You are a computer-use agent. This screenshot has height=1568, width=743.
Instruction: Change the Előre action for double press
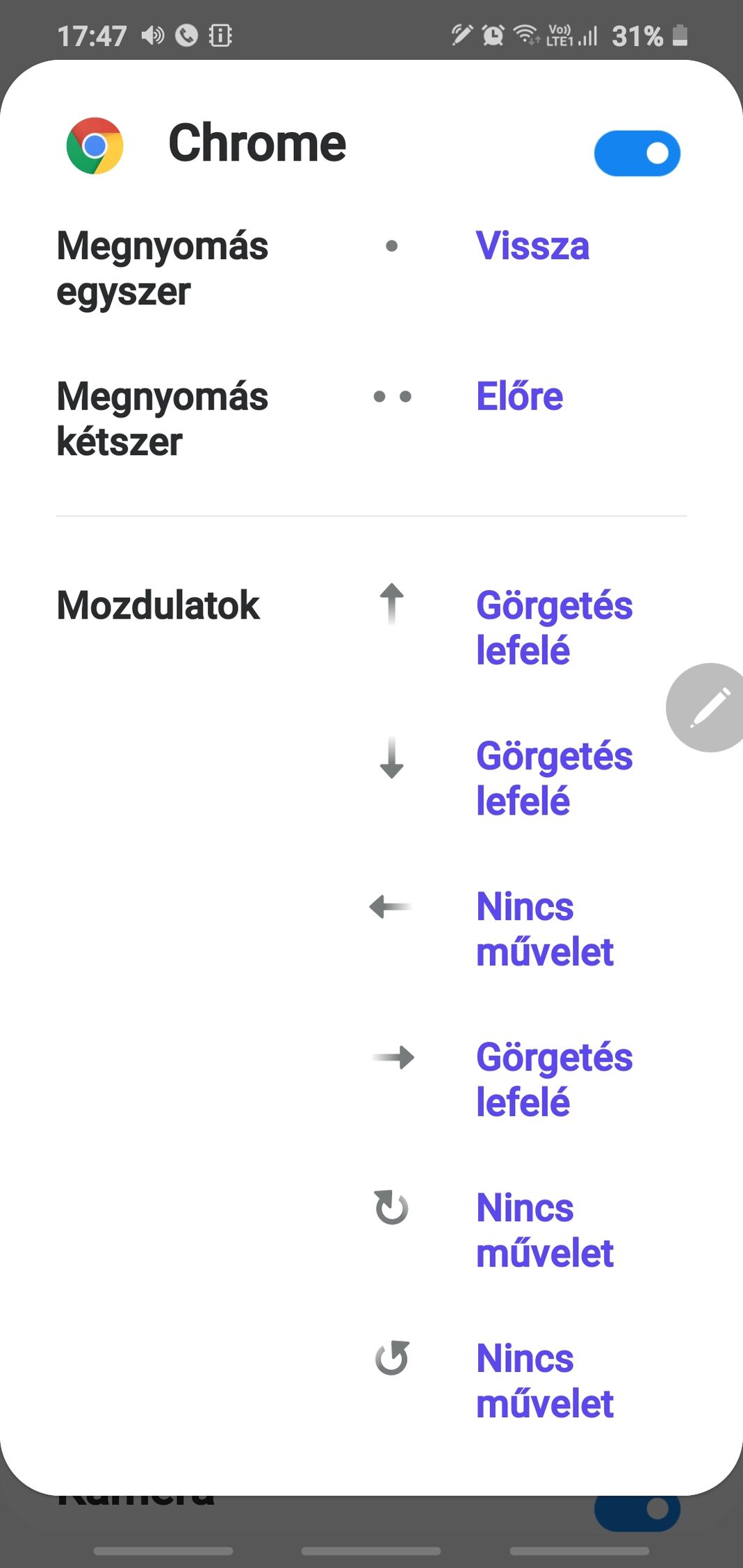519,396
